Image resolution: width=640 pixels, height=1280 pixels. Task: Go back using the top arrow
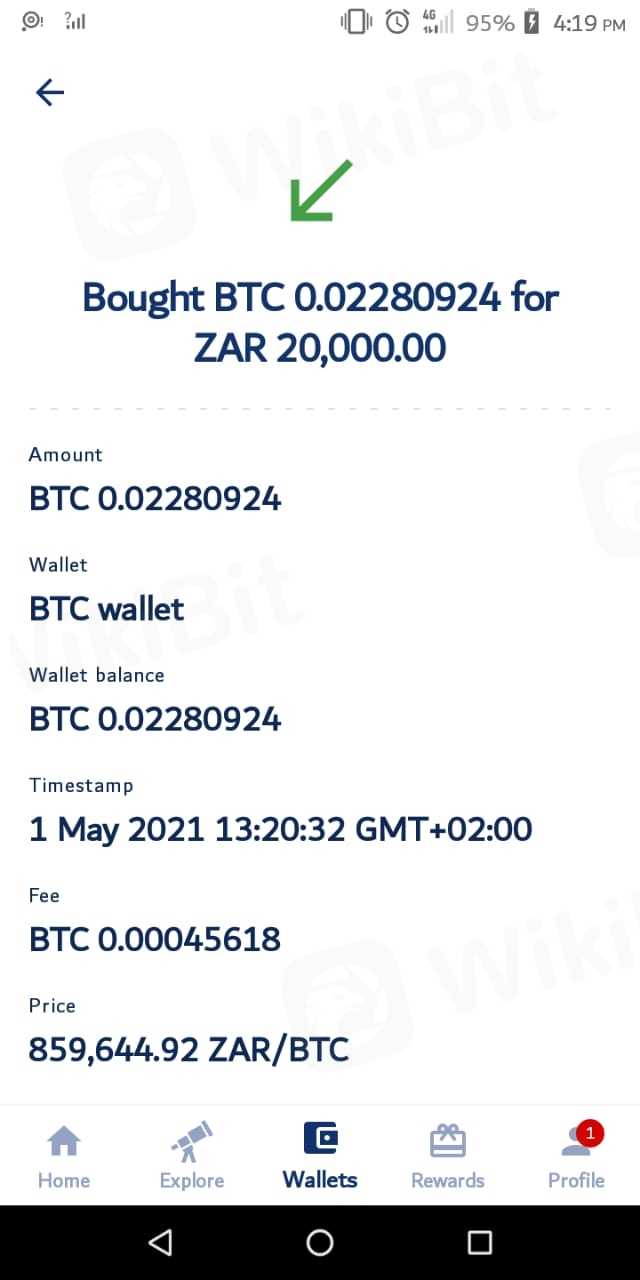[x=49, y=93]
